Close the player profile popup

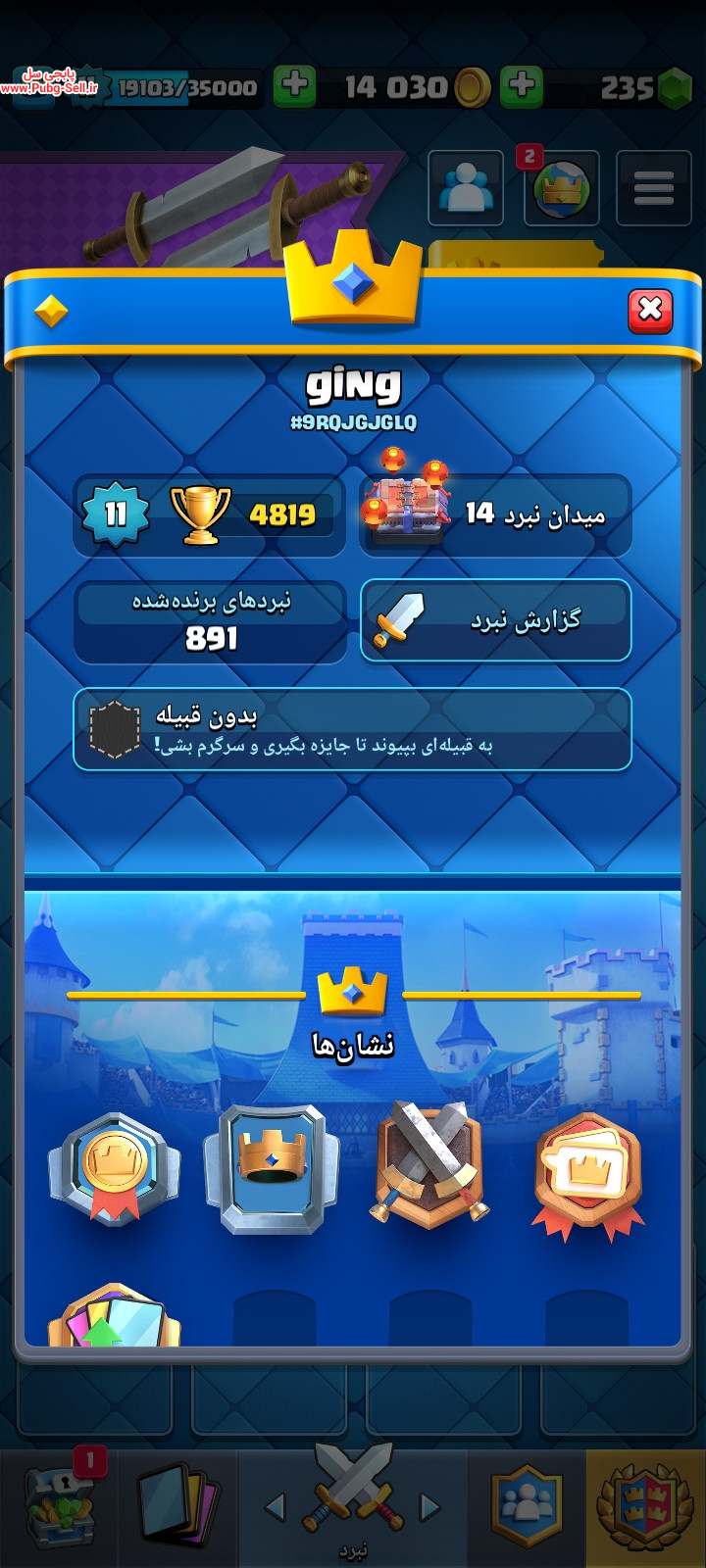click(650, 311)
